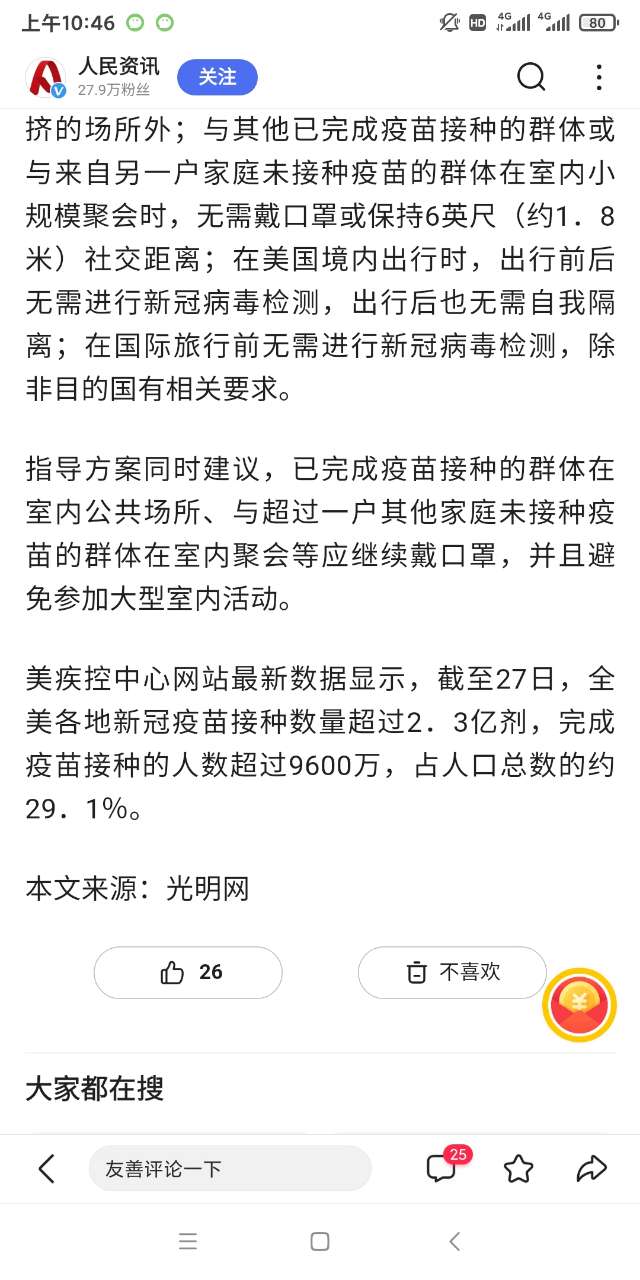640x1280 pixels.
Task: Write a comment in 友善评论一下 field
Action: [x=230, y=1168]
